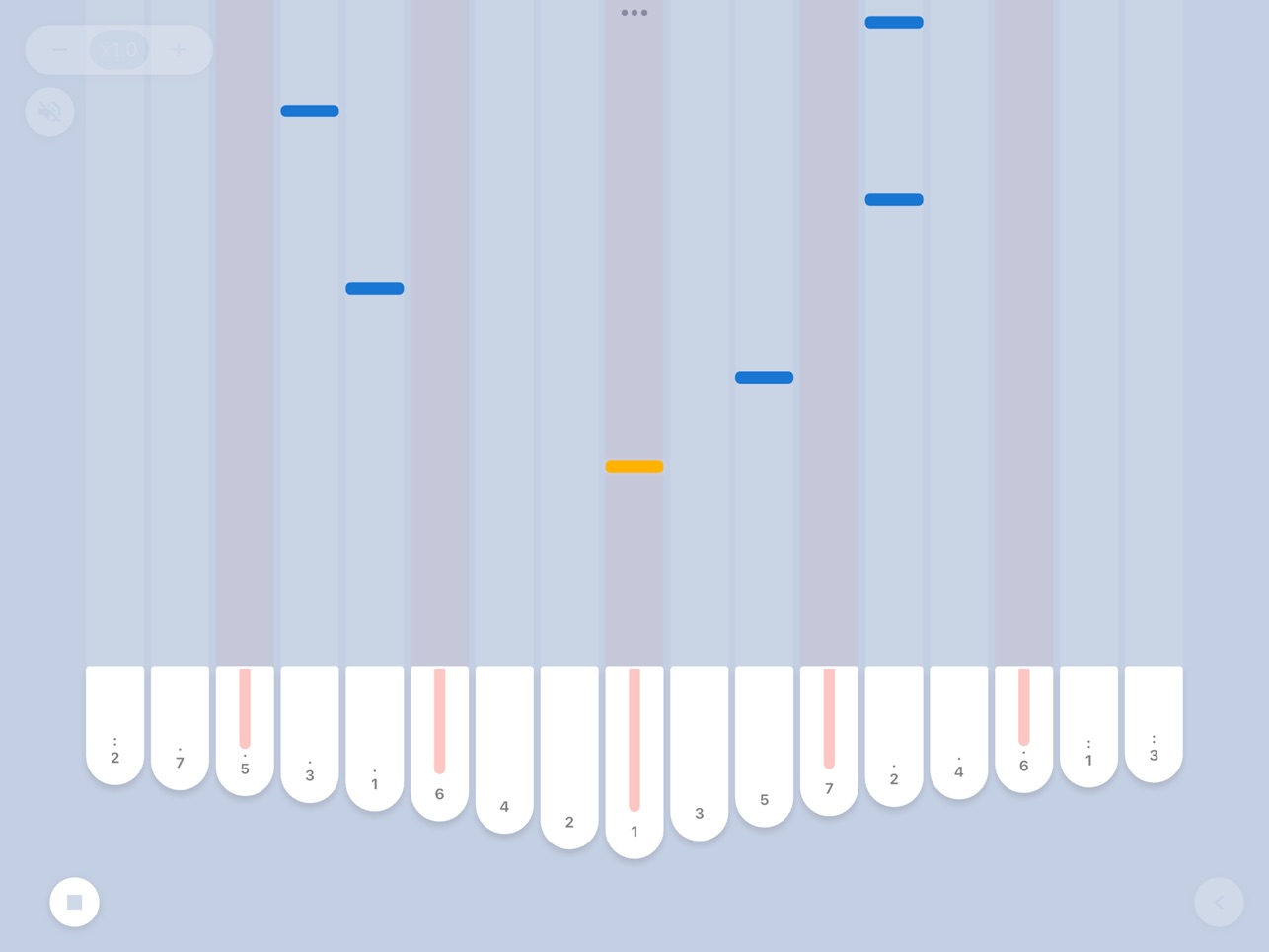
Task: Play the undotted 6 tine
Action: 439,743
